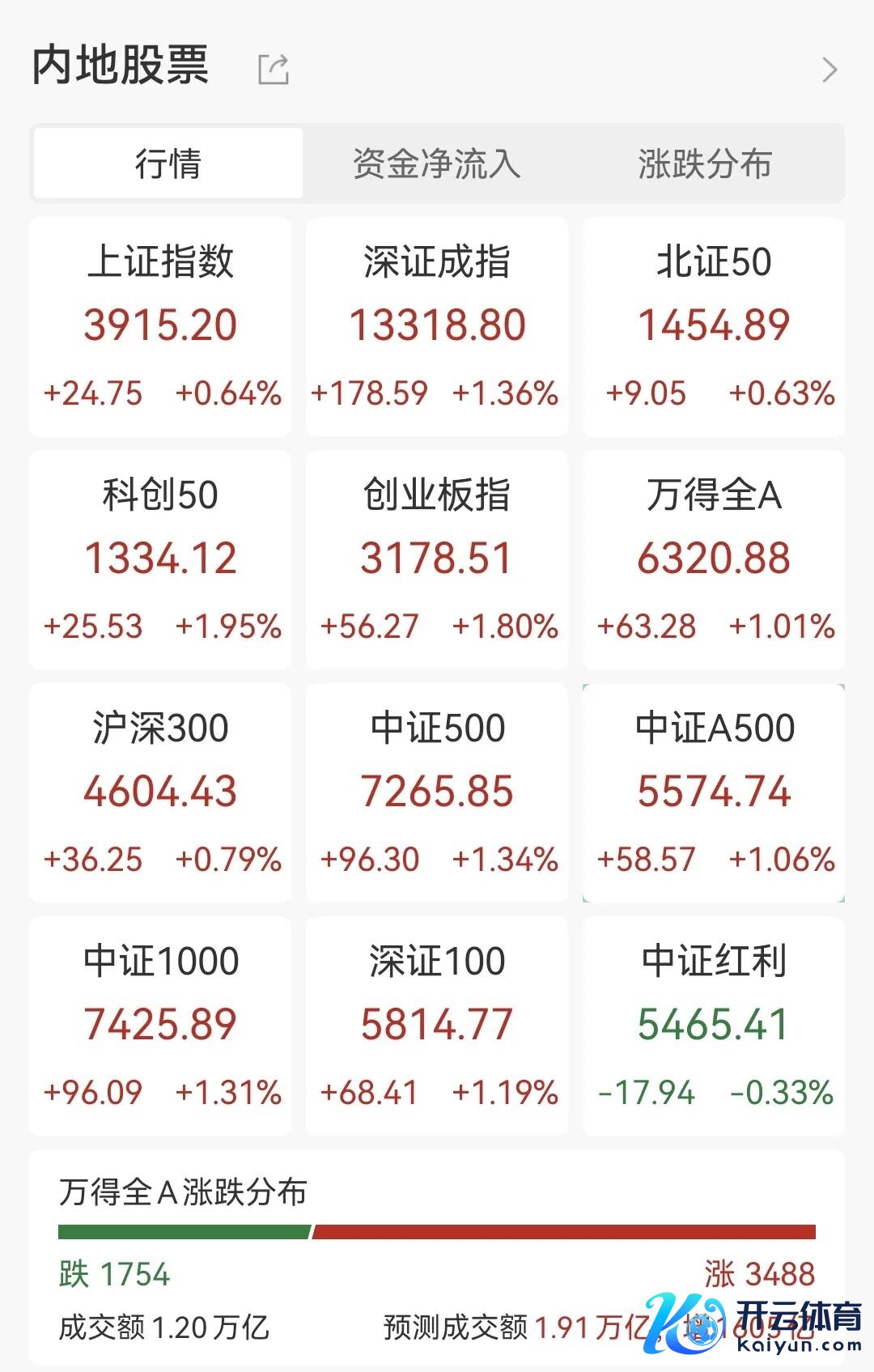Switch to the 资金净流入 tab

pos(437,164)
